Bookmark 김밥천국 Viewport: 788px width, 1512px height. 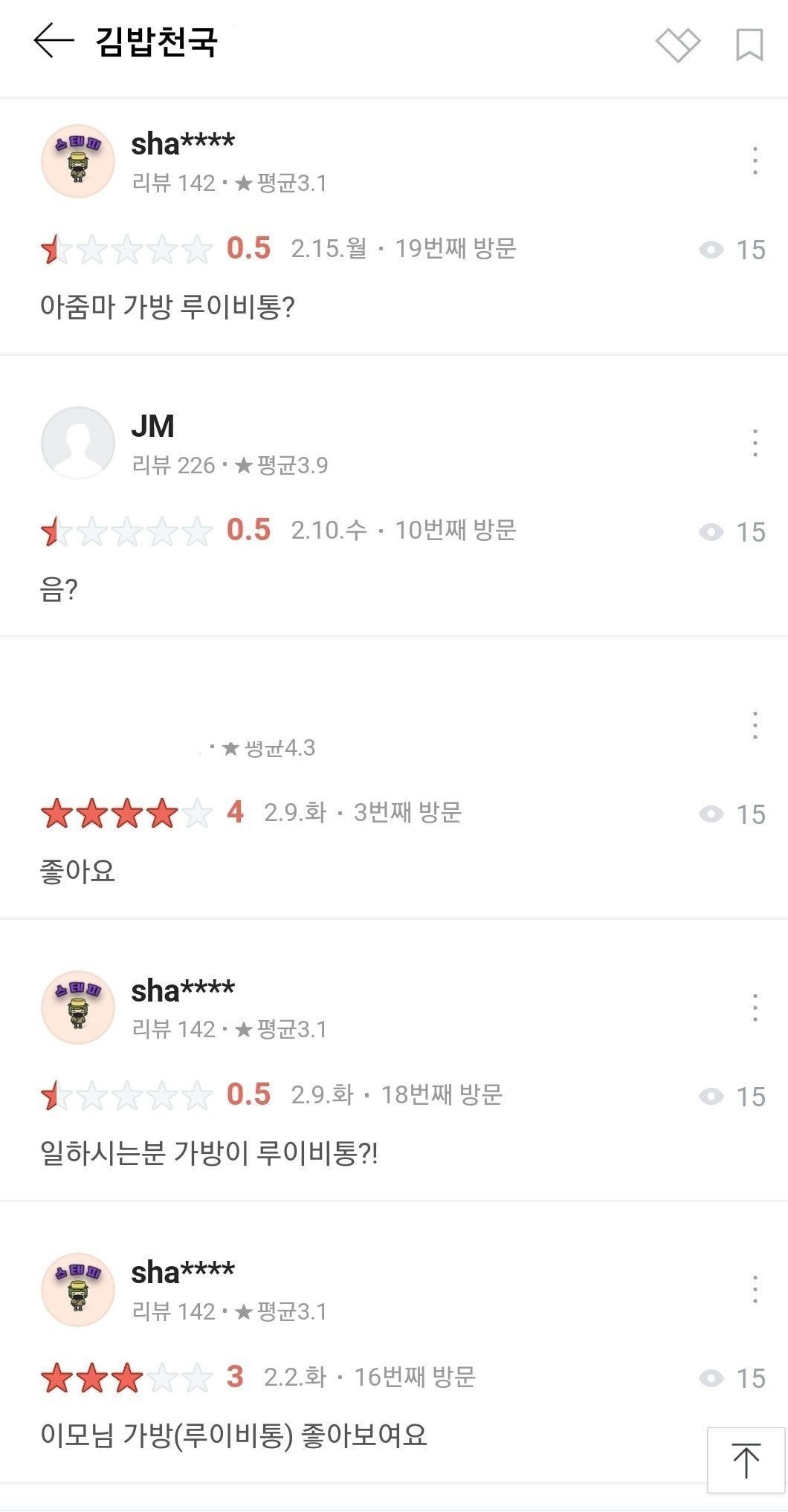click(749, 44)
